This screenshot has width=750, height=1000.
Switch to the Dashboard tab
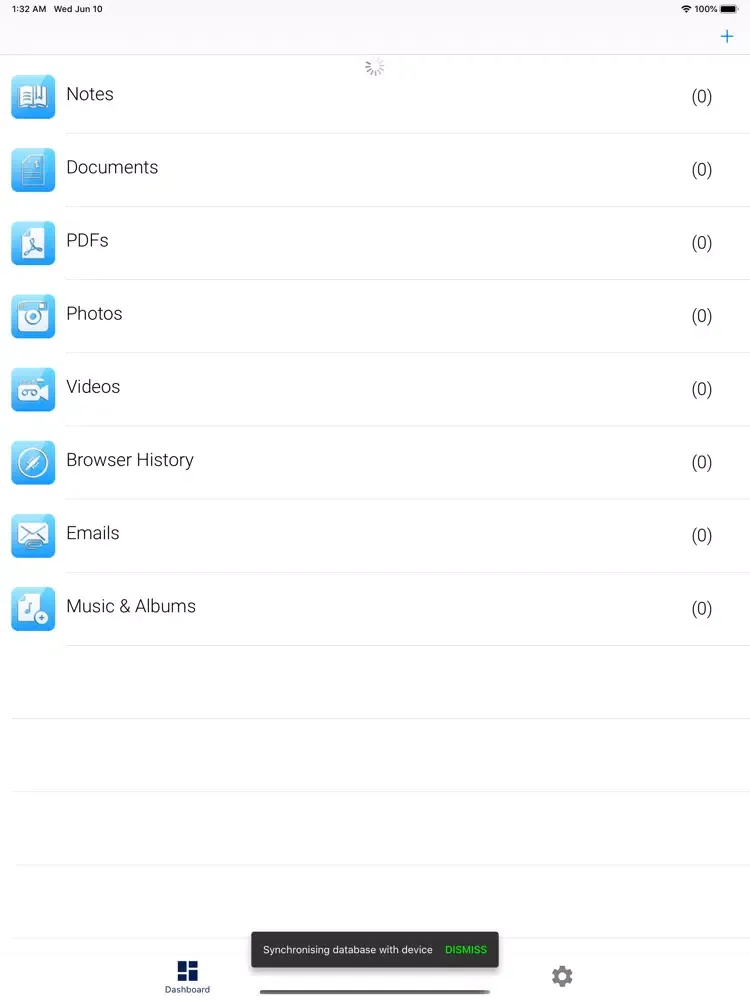[187, 976]
